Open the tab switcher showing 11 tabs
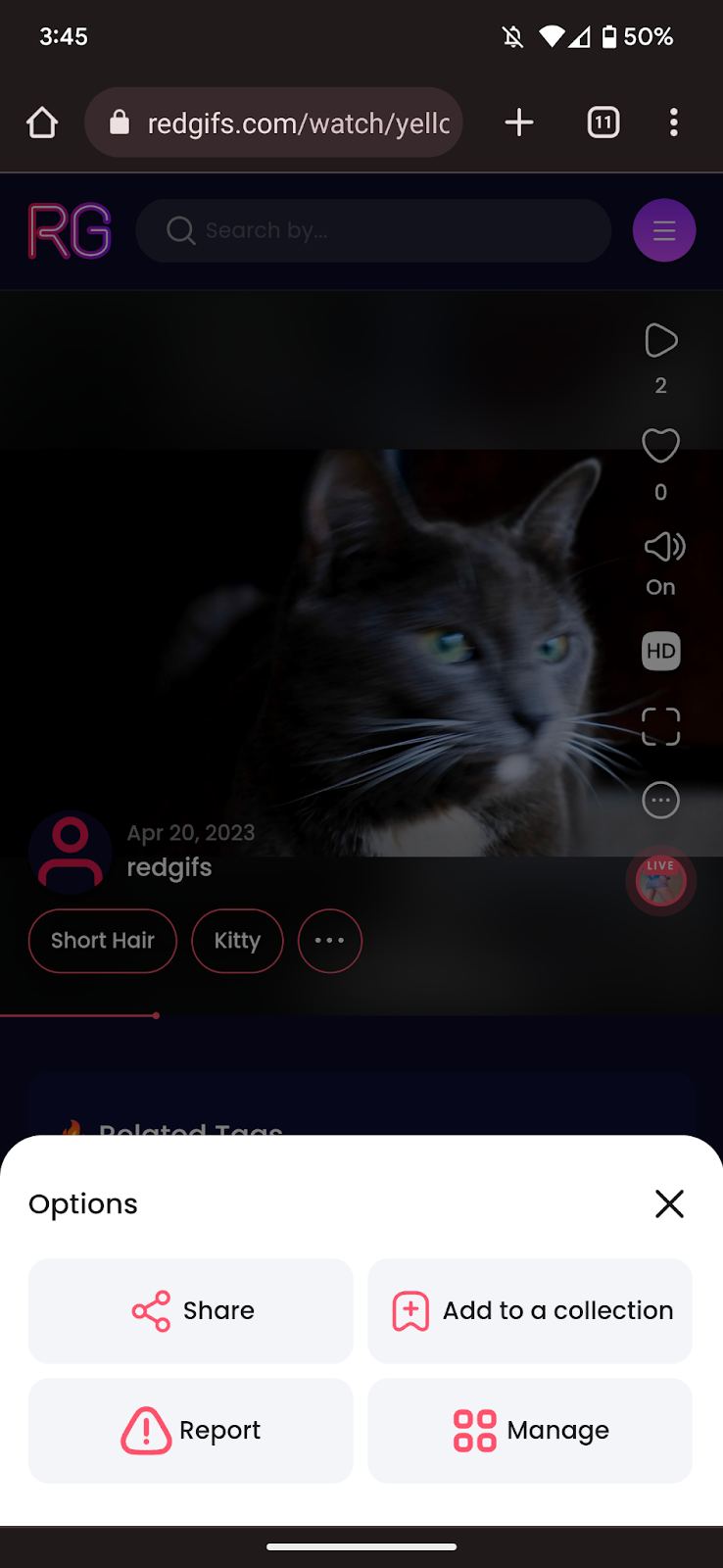The height and width of the screenshot is (1568, 723). coord(603,122)
